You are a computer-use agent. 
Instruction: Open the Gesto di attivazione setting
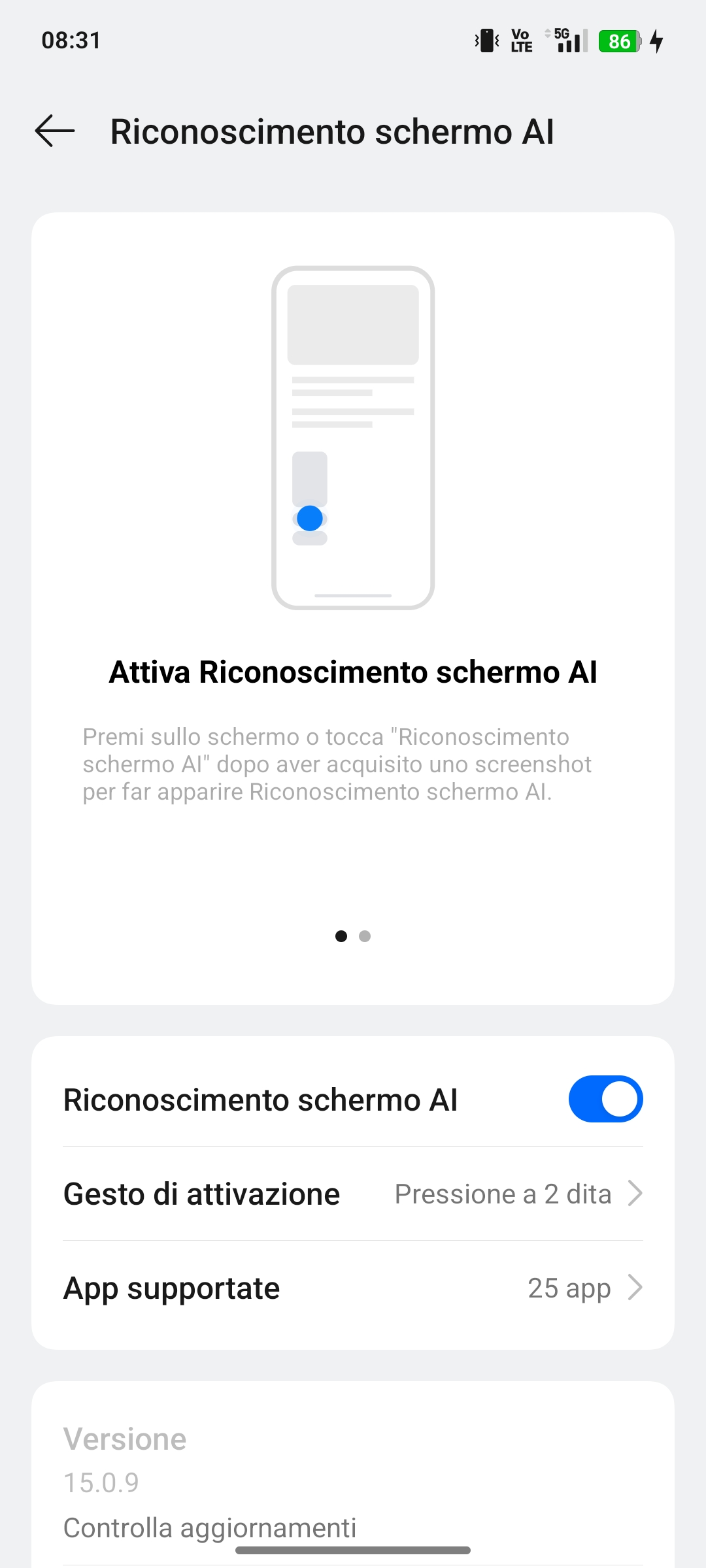click(353, 1194)
